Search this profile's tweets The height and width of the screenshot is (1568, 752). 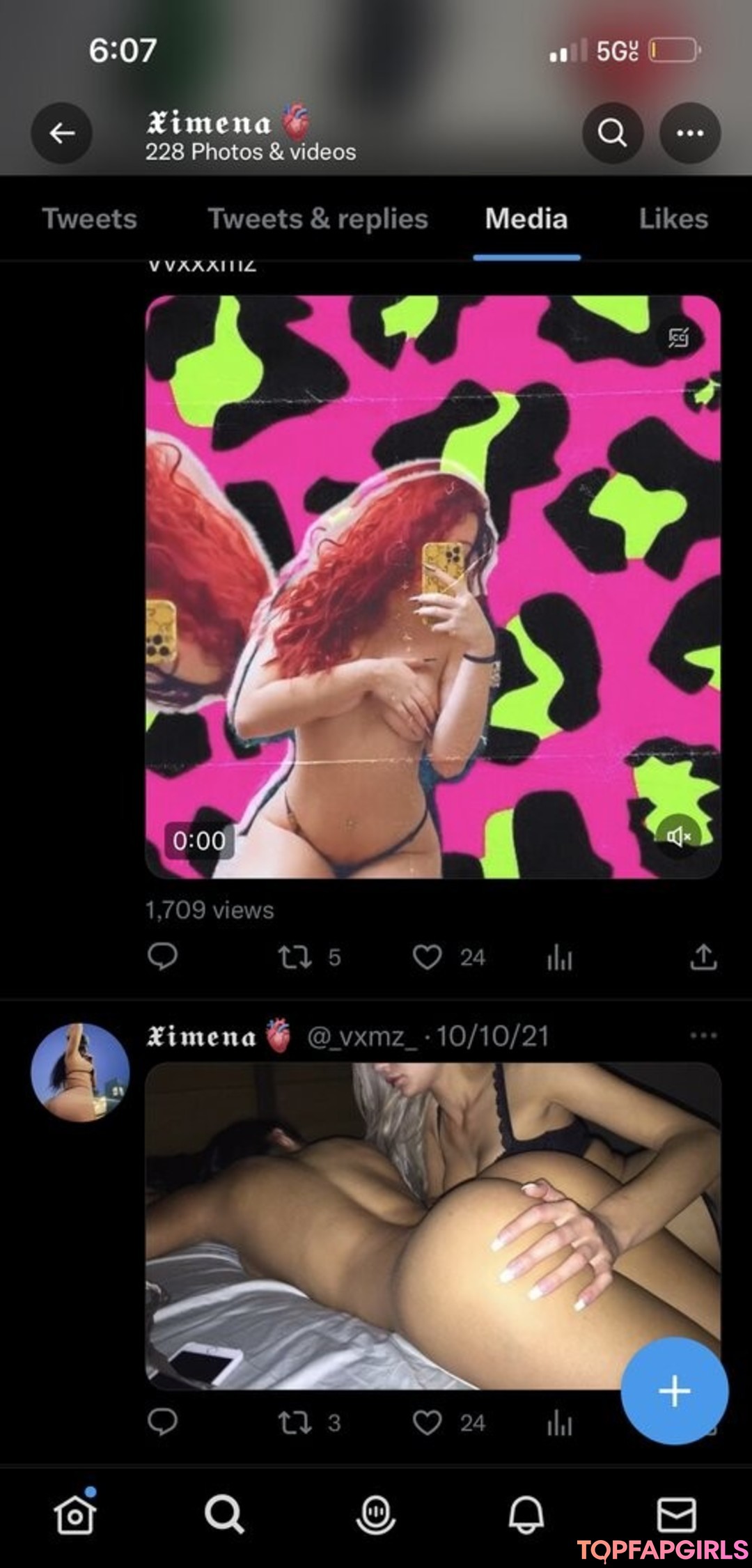[612, 132]
